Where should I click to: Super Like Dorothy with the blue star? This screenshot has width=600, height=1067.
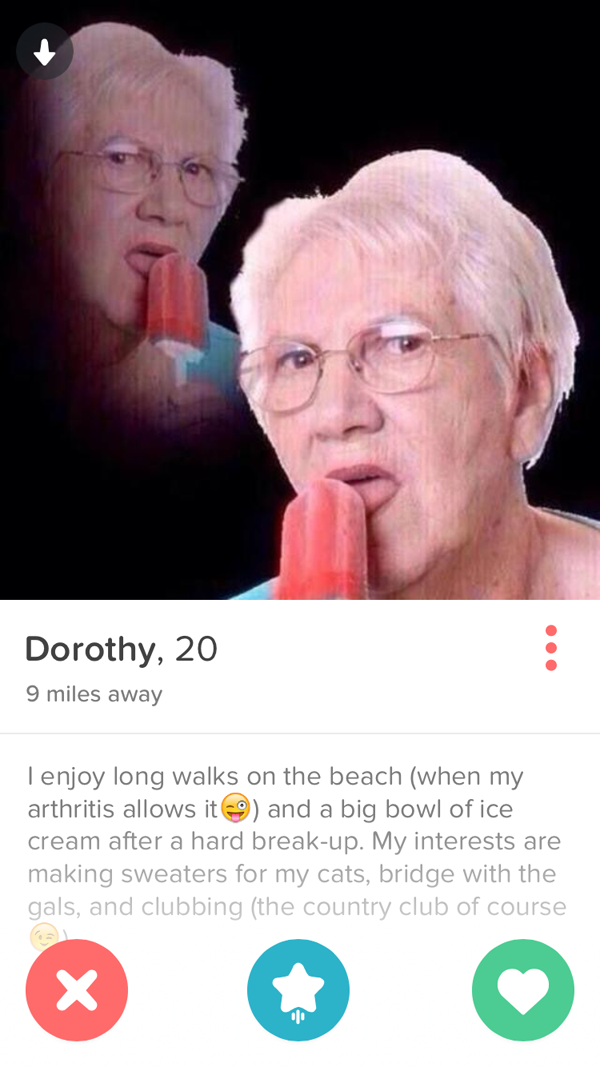(298, 990)
